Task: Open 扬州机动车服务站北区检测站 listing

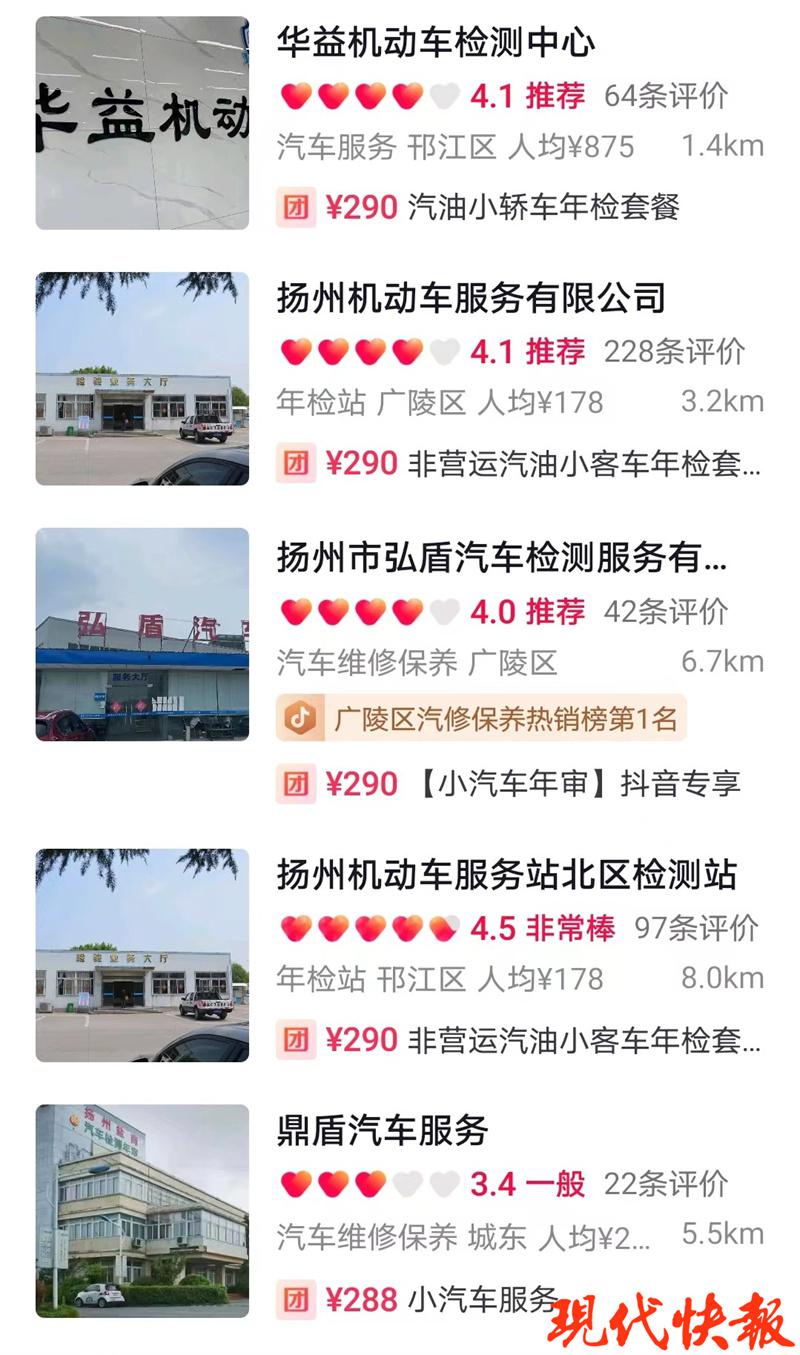Action: tap(506, 875)
